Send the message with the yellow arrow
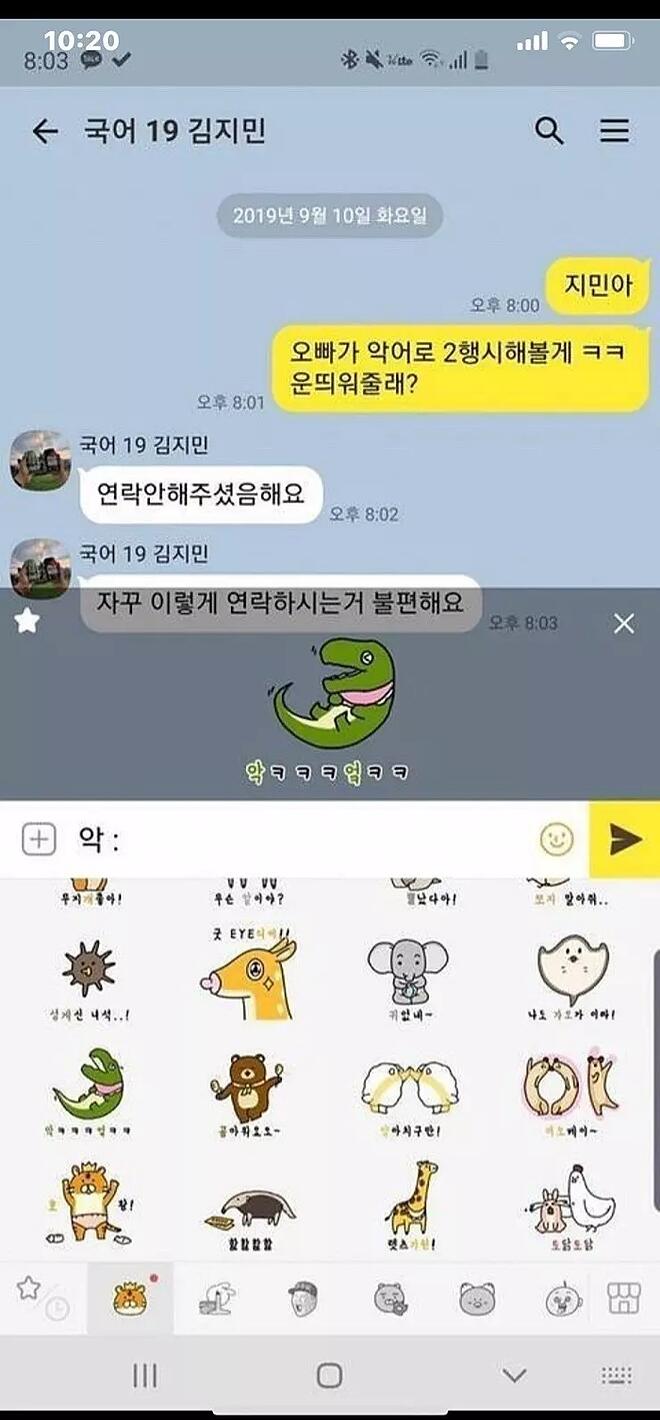 pos(625,840)
